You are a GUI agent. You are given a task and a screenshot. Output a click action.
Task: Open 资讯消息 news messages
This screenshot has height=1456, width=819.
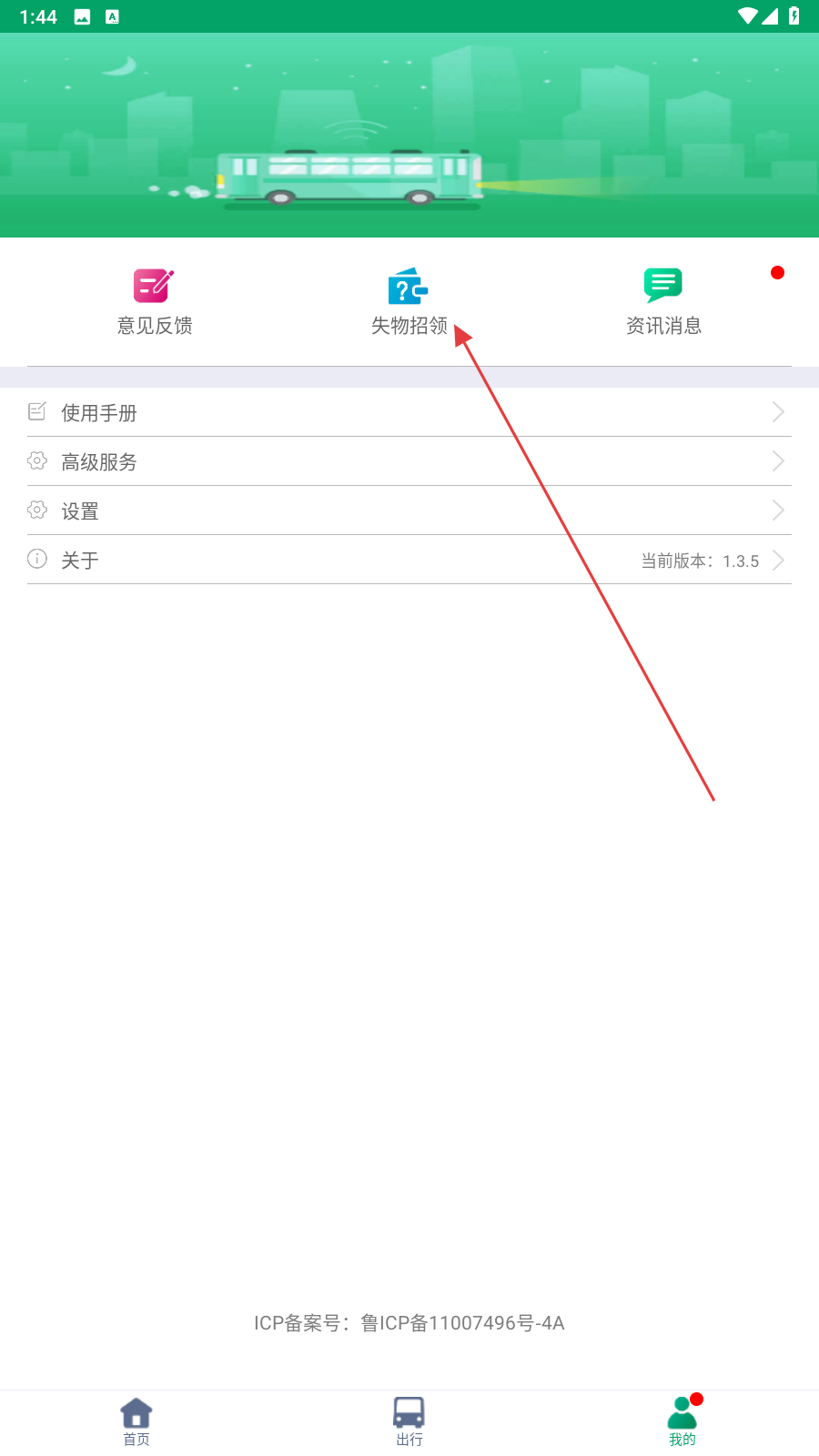tap(663, 302)
